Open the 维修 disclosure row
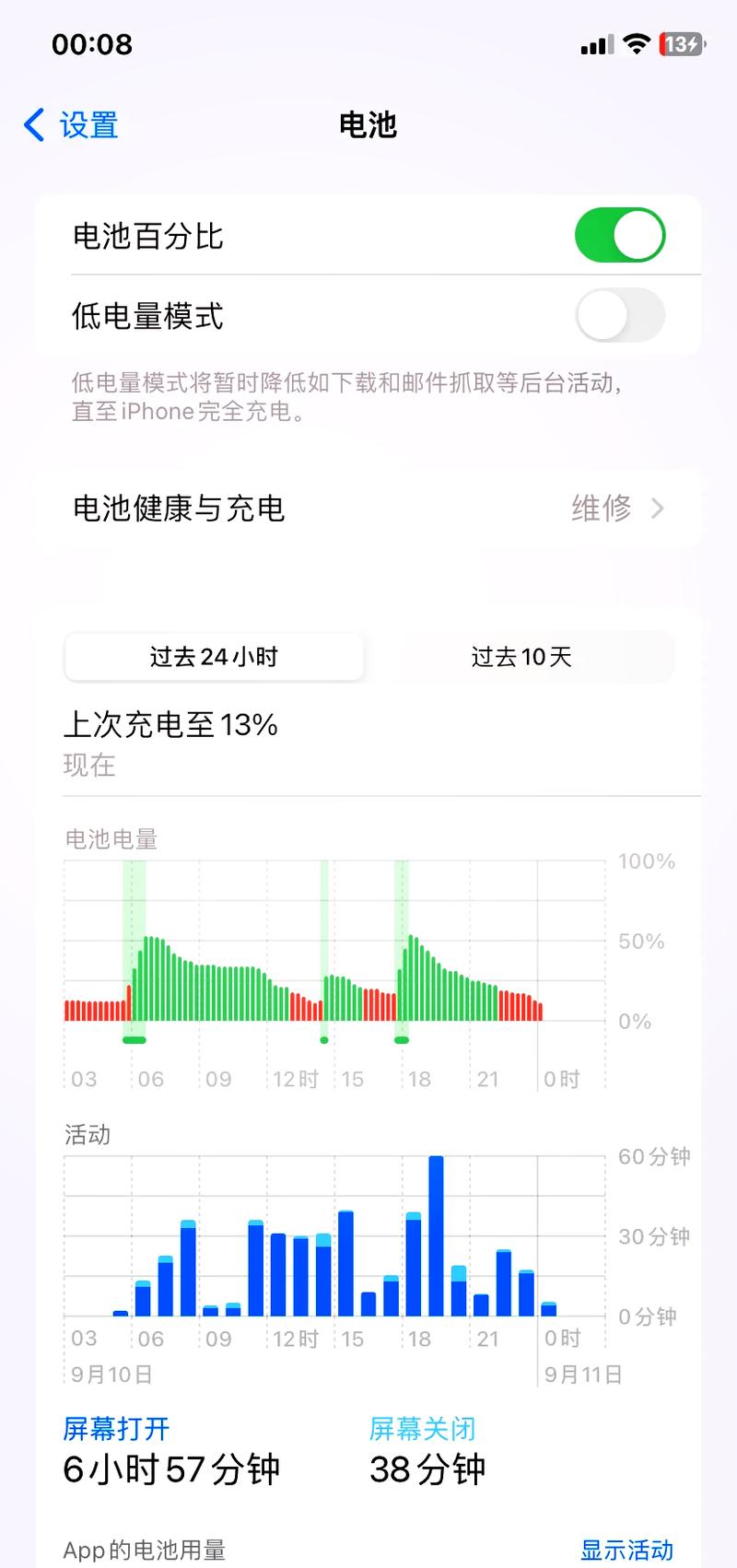The width and height of the screenshot is (737, 1568). click(601, 509)
